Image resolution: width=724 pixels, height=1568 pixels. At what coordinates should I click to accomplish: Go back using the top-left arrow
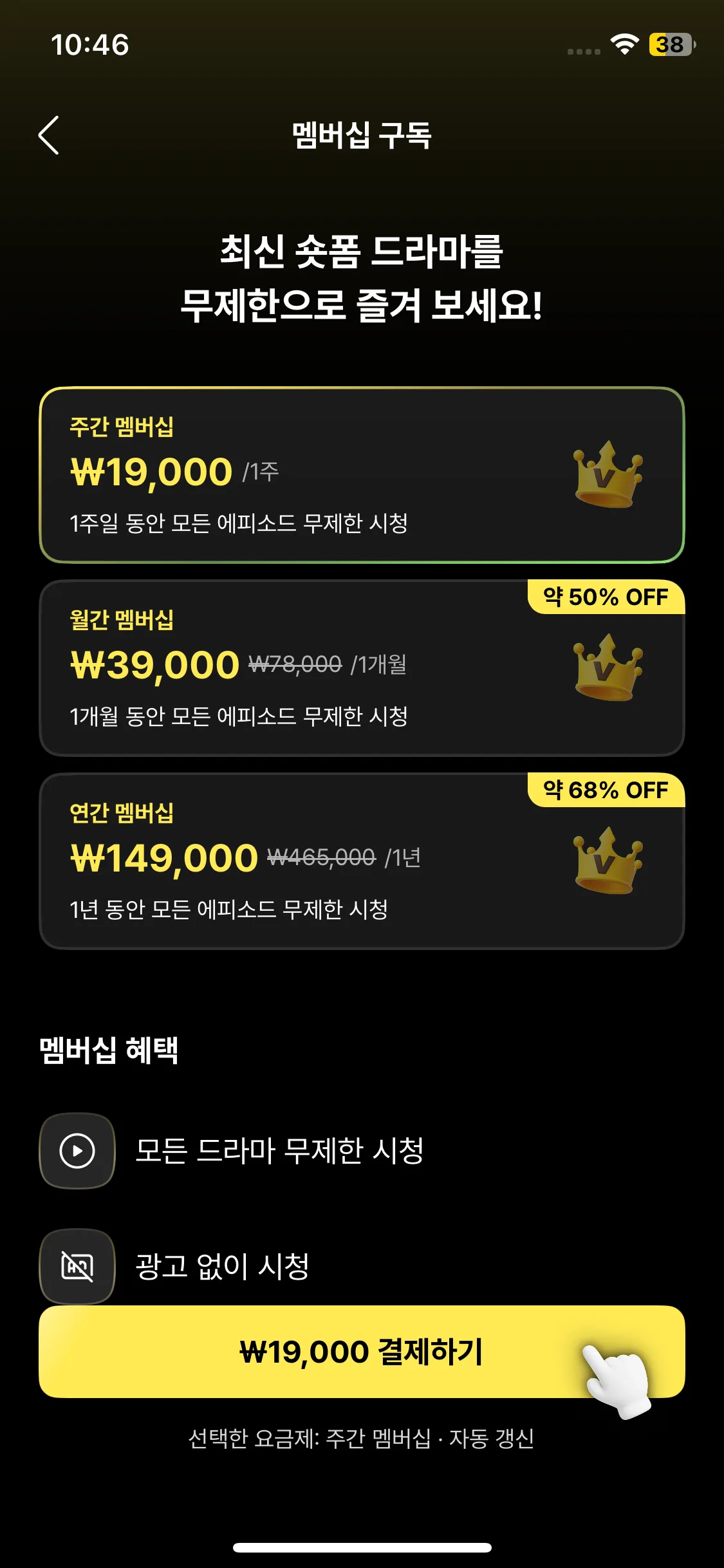[49, 135]
